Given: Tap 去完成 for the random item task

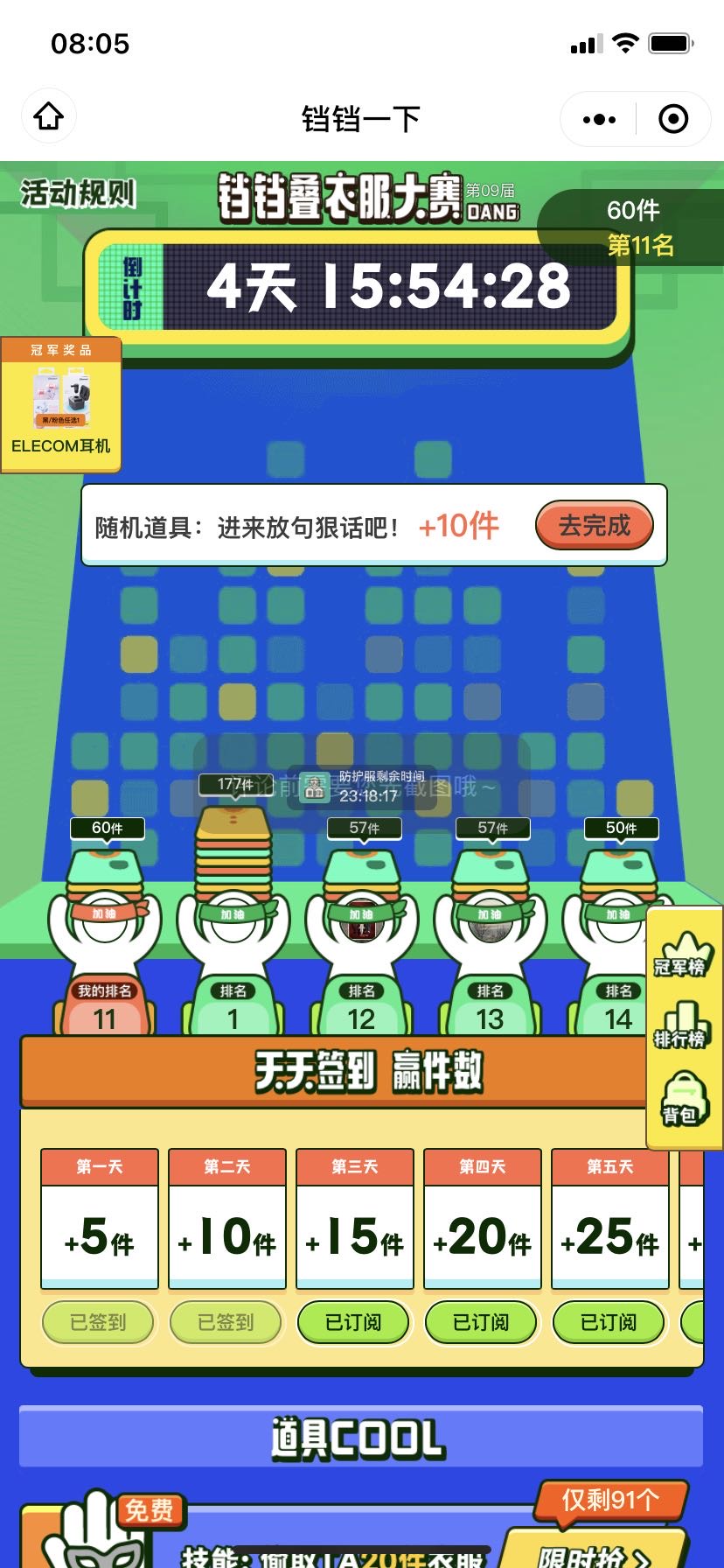Looking at the screenshot, I should click(594, 526).
